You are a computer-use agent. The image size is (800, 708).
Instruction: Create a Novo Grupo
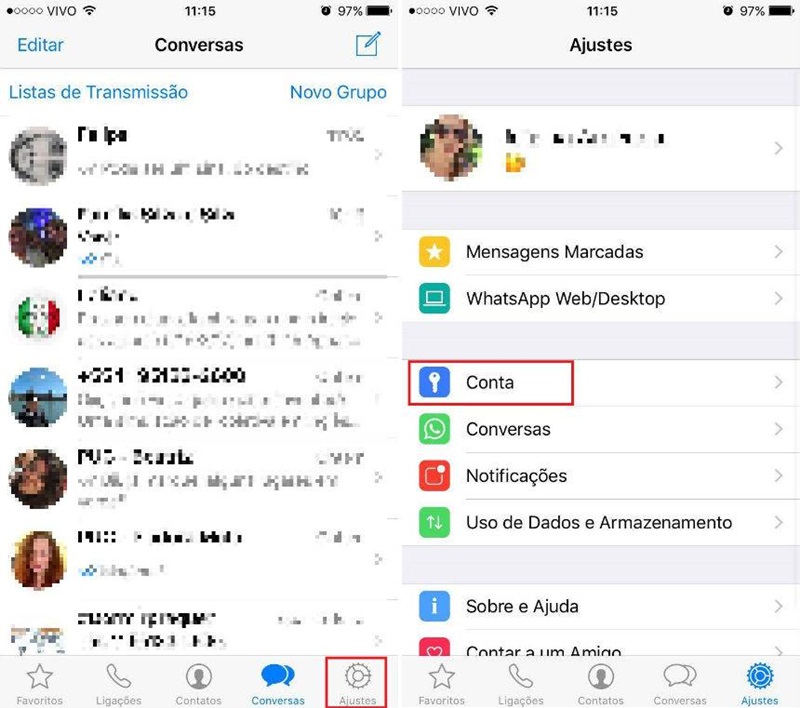point(338,92)
